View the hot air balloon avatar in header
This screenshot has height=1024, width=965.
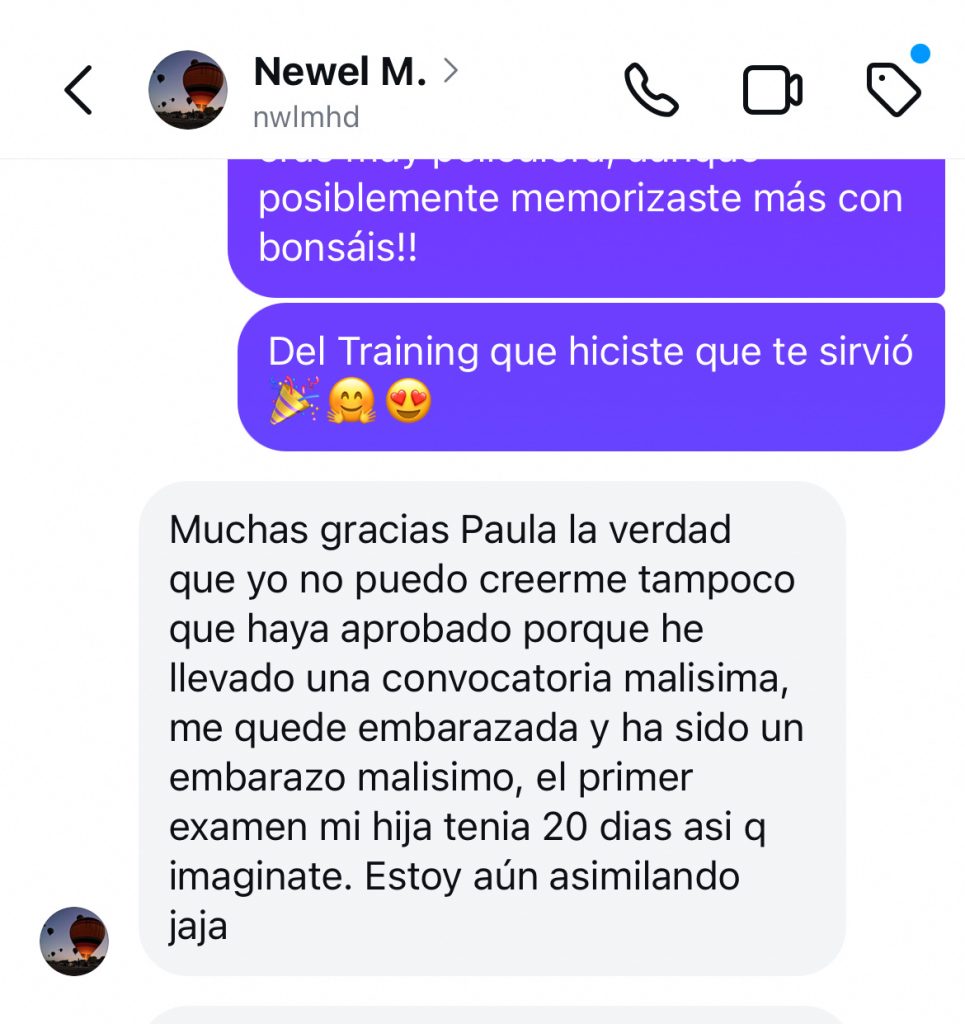click(187, 90)
